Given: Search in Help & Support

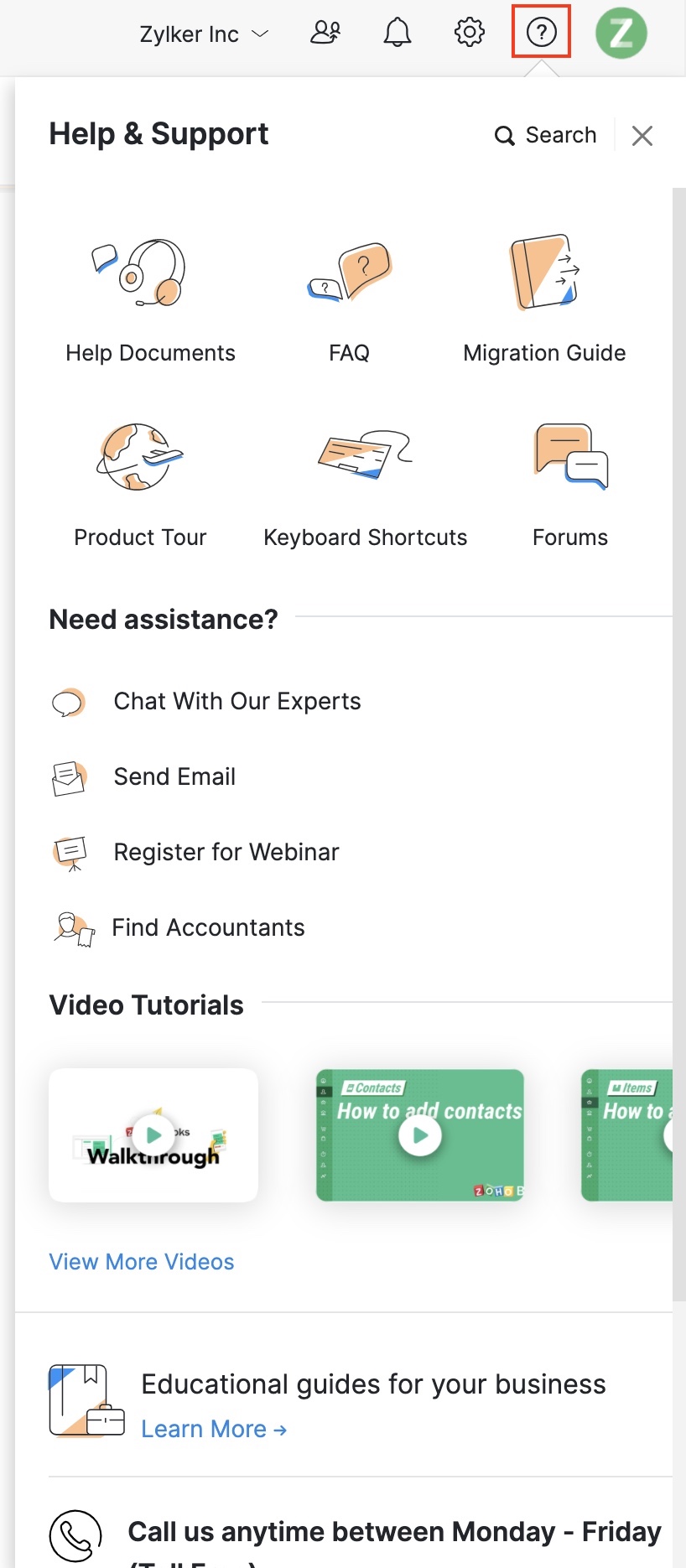Looking at the screenshot, I should [546, 135].
